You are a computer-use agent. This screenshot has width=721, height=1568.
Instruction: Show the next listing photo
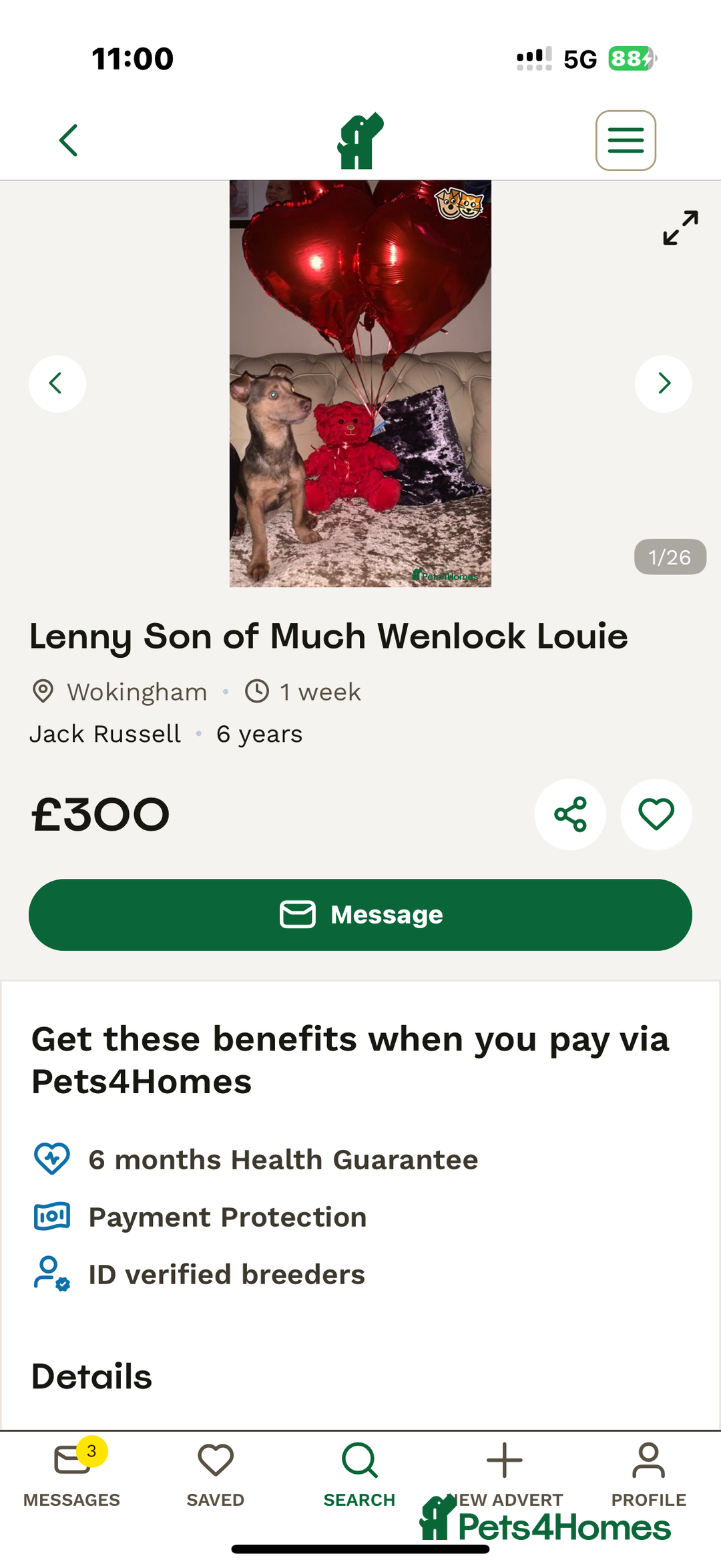pos(663,383)
